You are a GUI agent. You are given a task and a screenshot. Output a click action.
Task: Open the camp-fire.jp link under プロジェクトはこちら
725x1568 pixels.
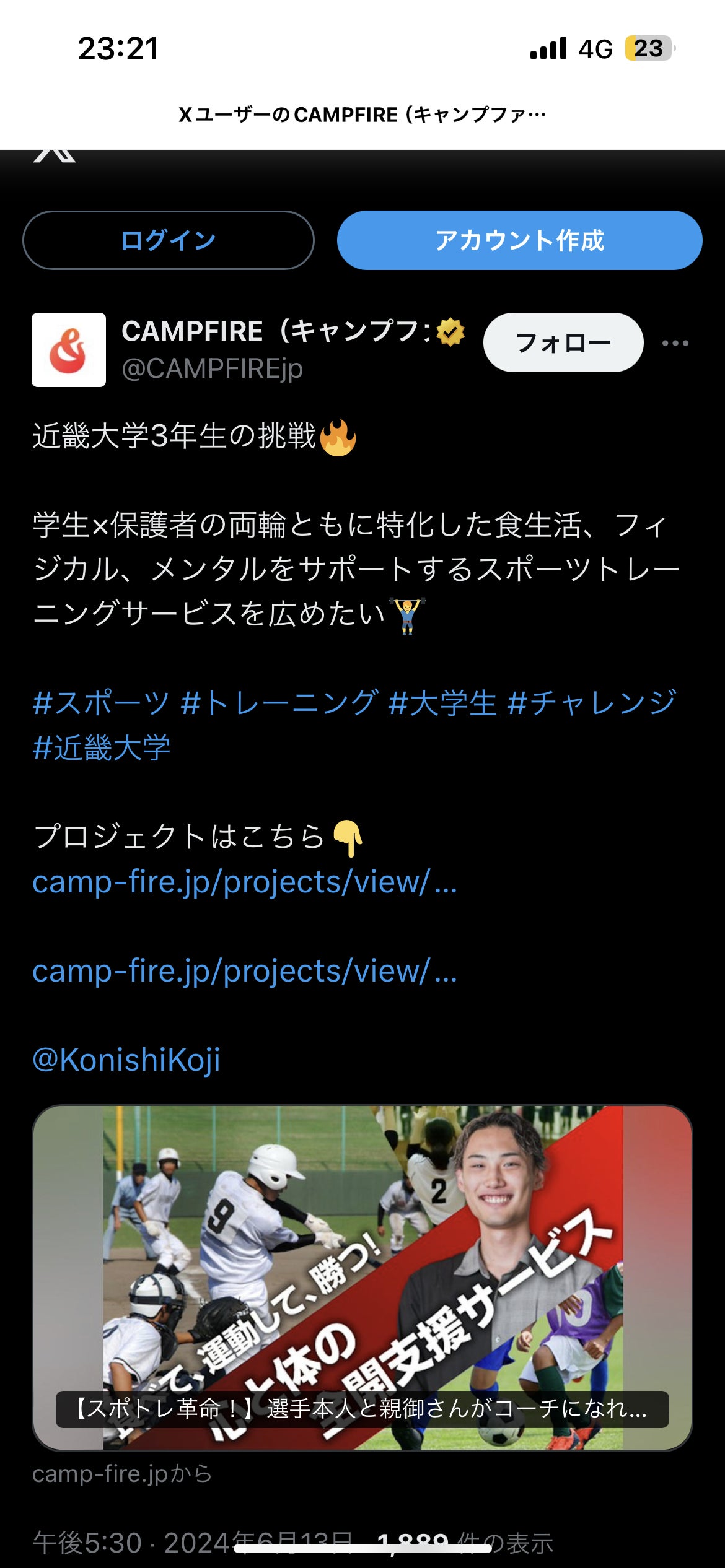click(244, 882)
